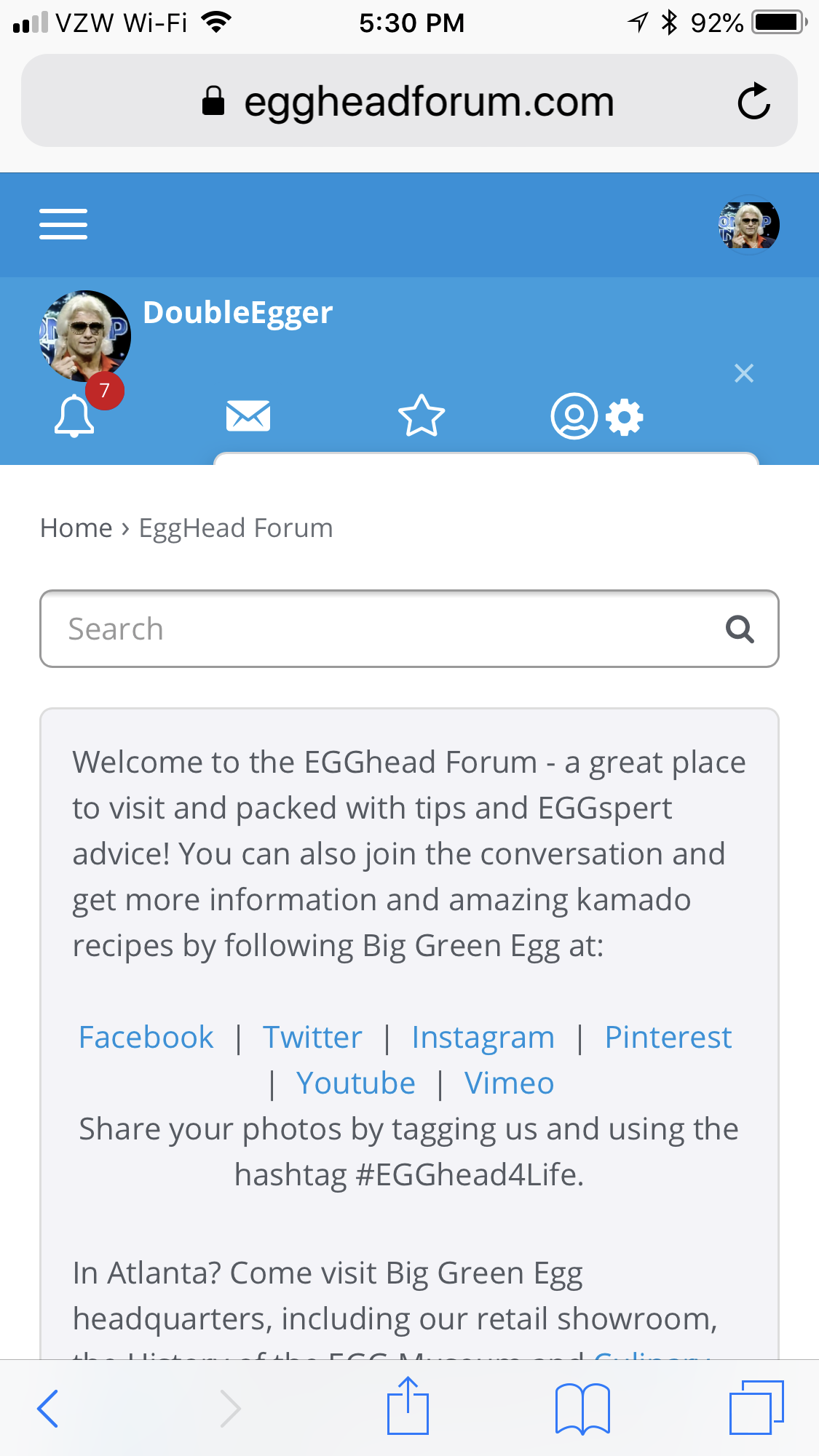
Task: Tap the profile avatar in header
Action: coord(748,225)
